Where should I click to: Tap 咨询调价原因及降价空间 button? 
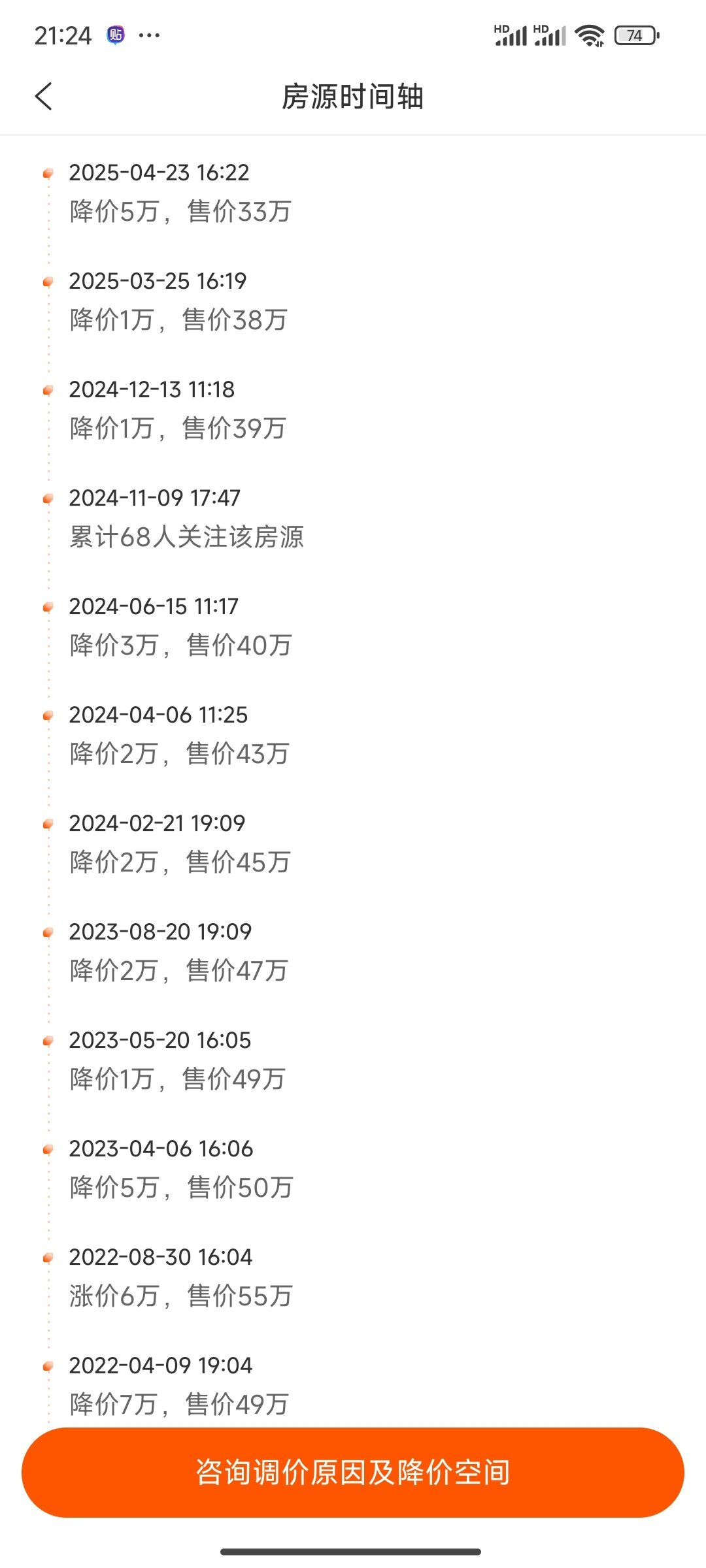(353, 1472)
